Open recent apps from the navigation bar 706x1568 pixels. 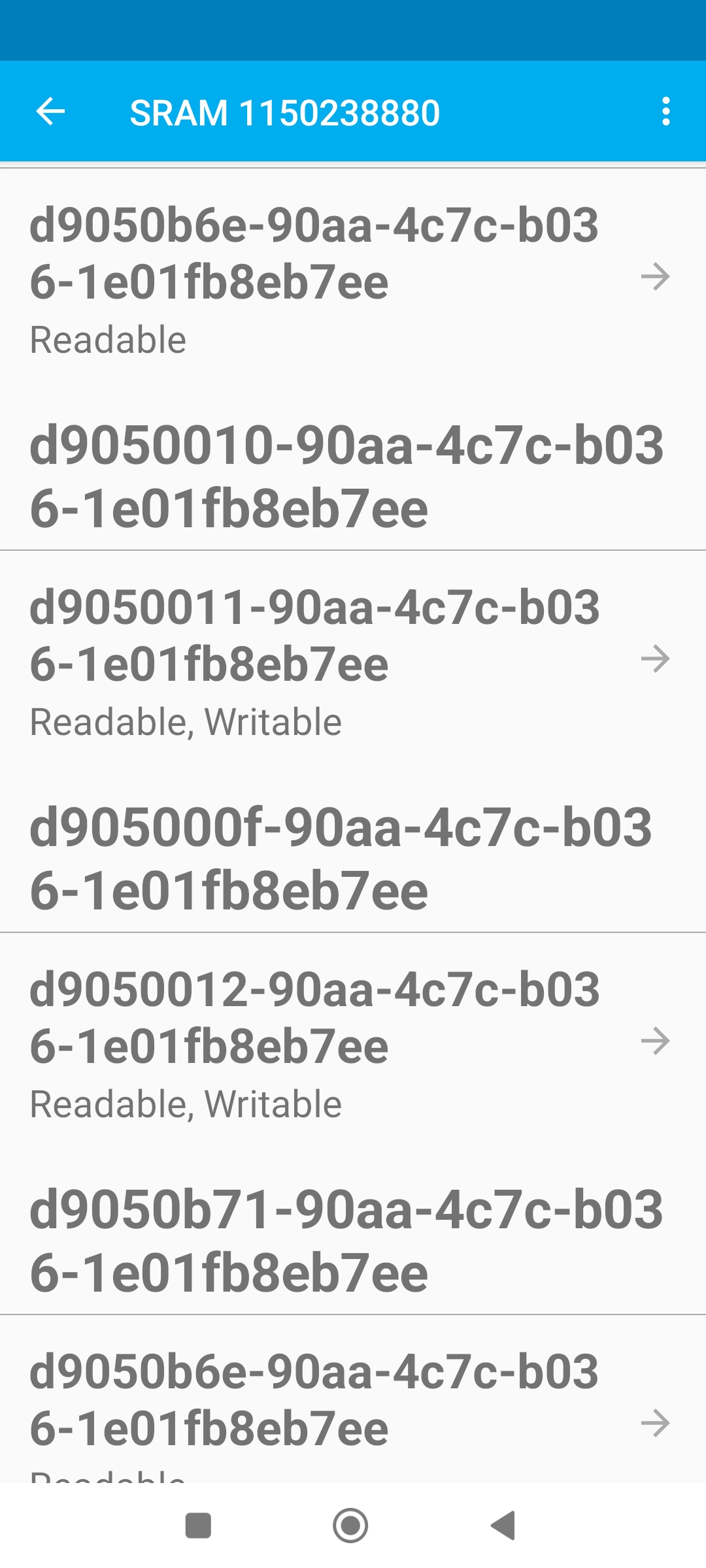point(198,1526)
